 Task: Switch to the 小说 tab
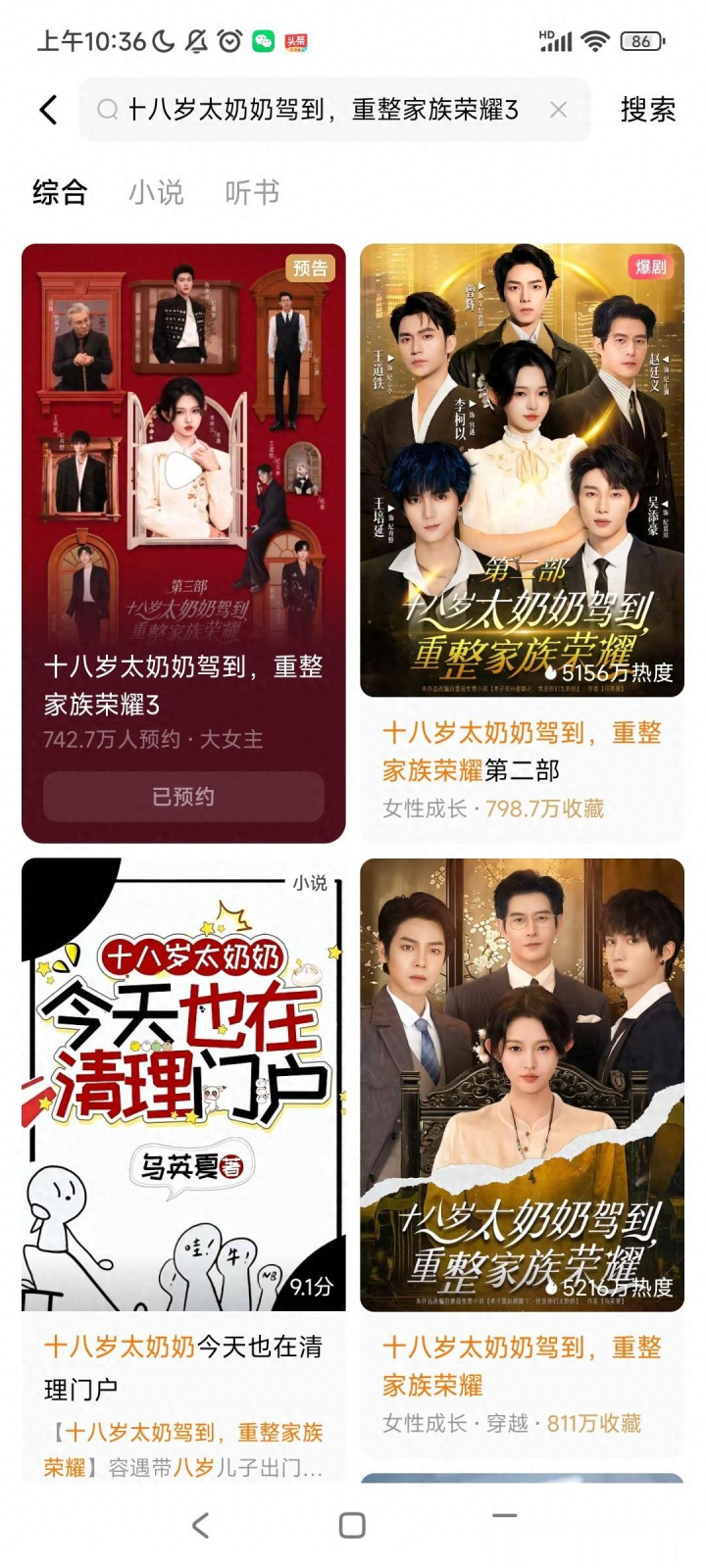(x=156, y=192)
